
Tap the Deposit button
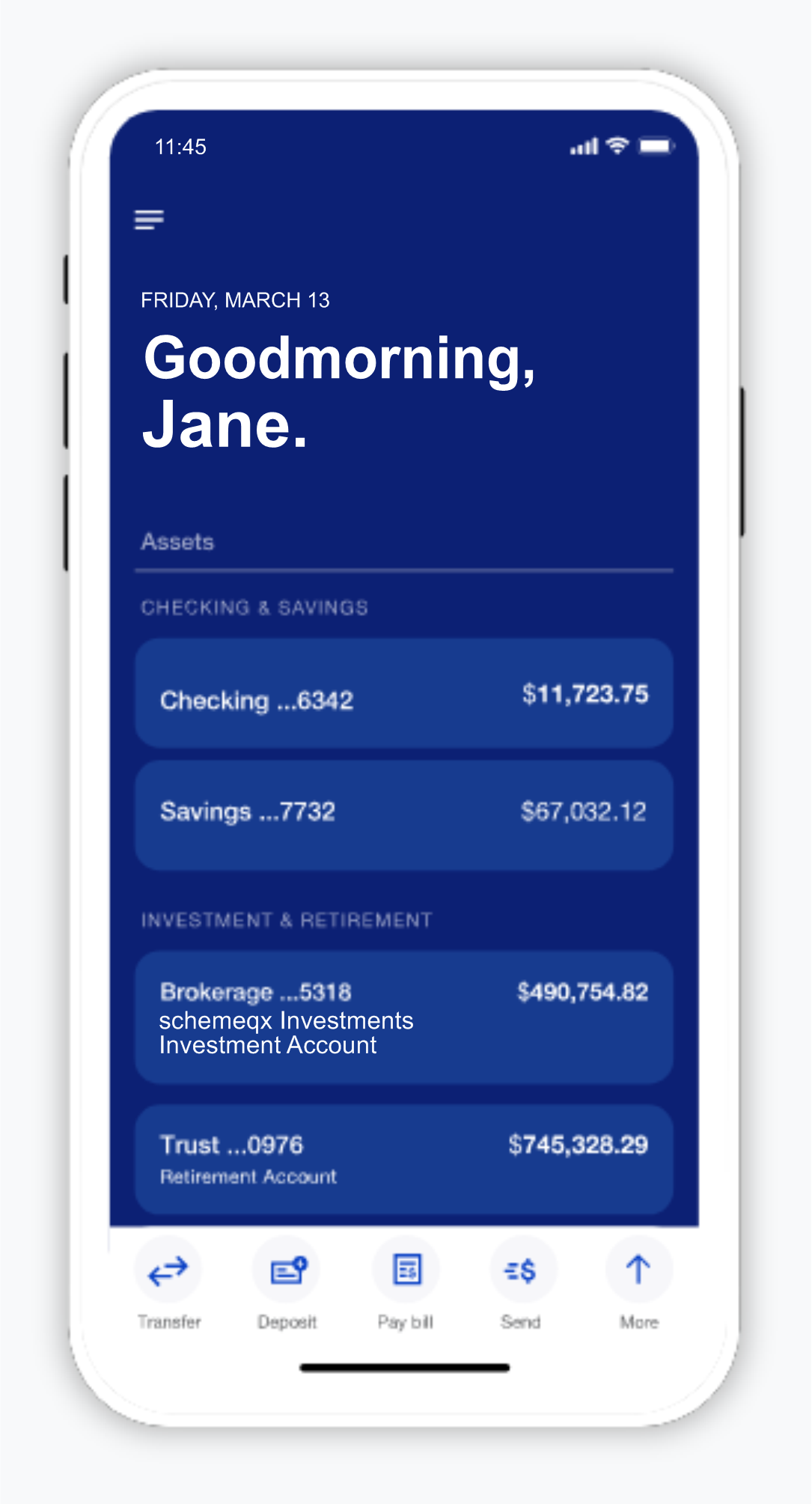[287, 1271]
